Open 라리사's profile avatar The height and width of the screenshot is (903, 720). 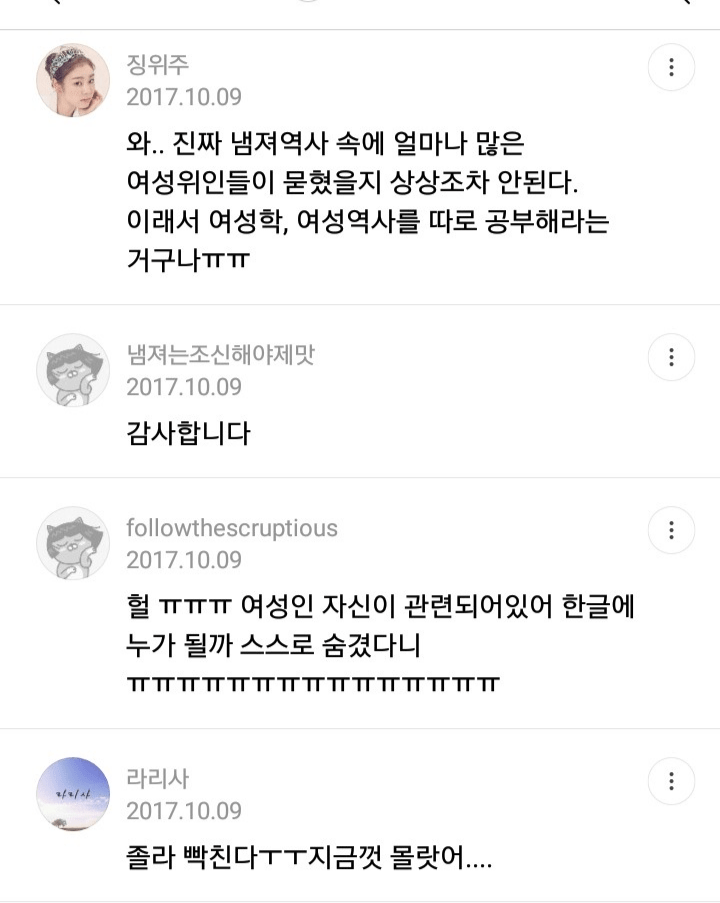tap(73, 793)
